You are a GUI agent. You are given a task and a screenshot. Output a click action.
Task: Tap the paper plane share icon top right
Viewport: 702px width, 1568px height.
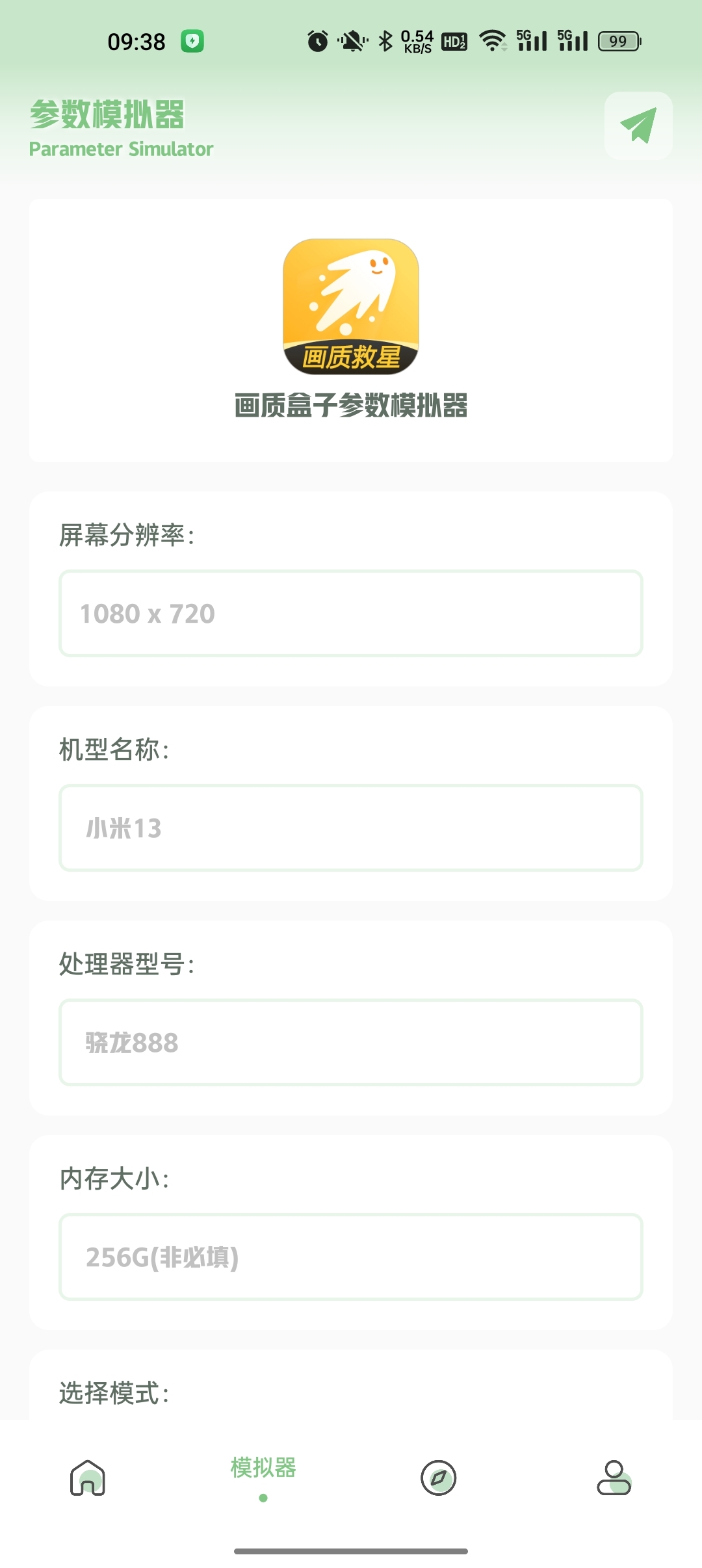[638, 124]
